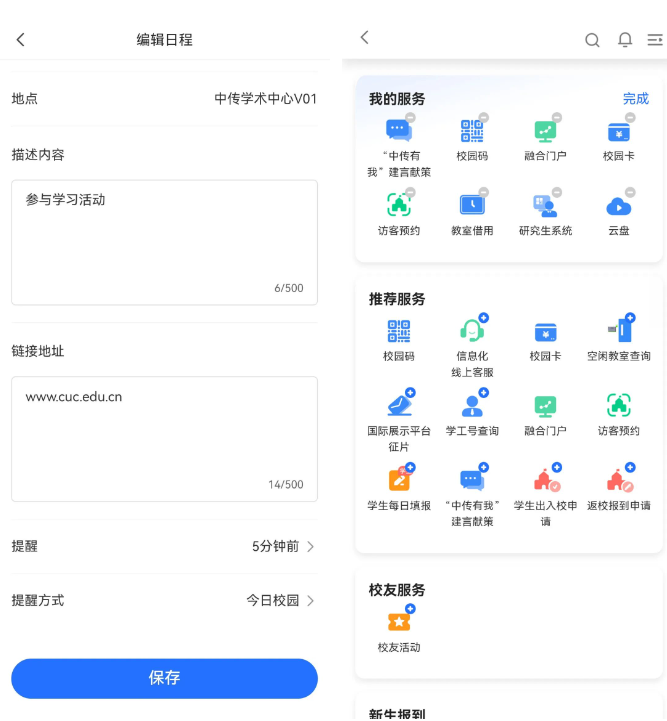The height and width of the screenshot is (721, 667).
Task: Remove 研究生系统 from my services
Action: (557, 192)
